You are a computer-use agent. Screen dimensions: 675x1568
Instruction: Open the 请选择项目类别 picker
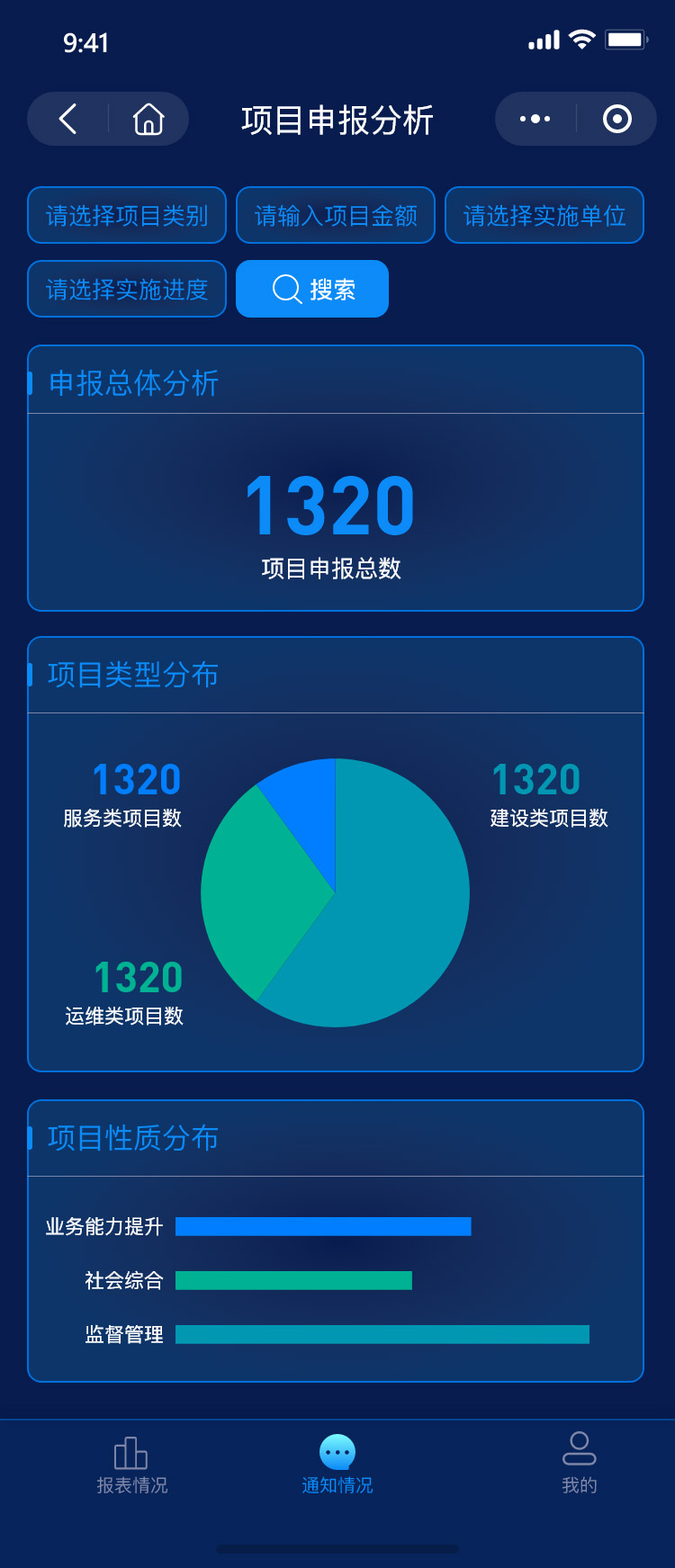[x=127, y=215]
